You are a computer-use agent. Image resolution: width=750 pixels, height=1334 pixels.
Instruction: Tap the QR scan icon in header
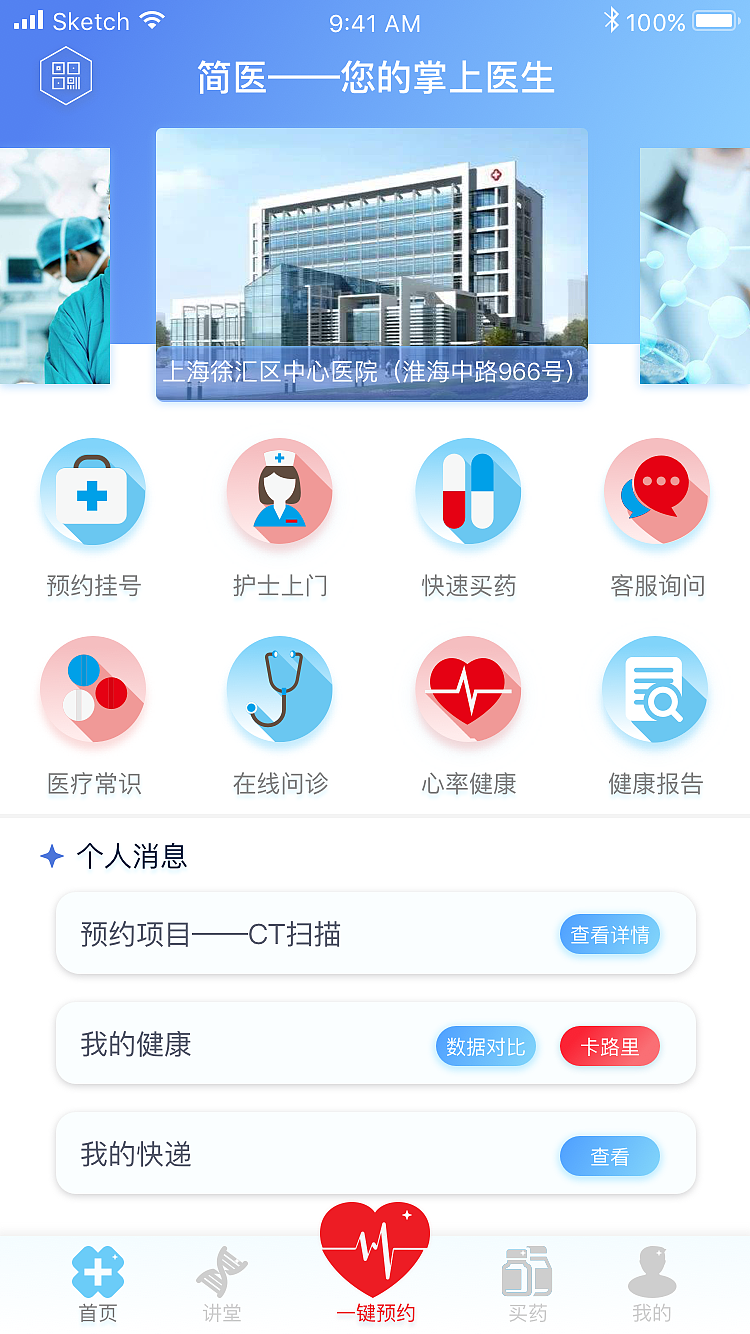pyautogui.click(x=66, y=75)
